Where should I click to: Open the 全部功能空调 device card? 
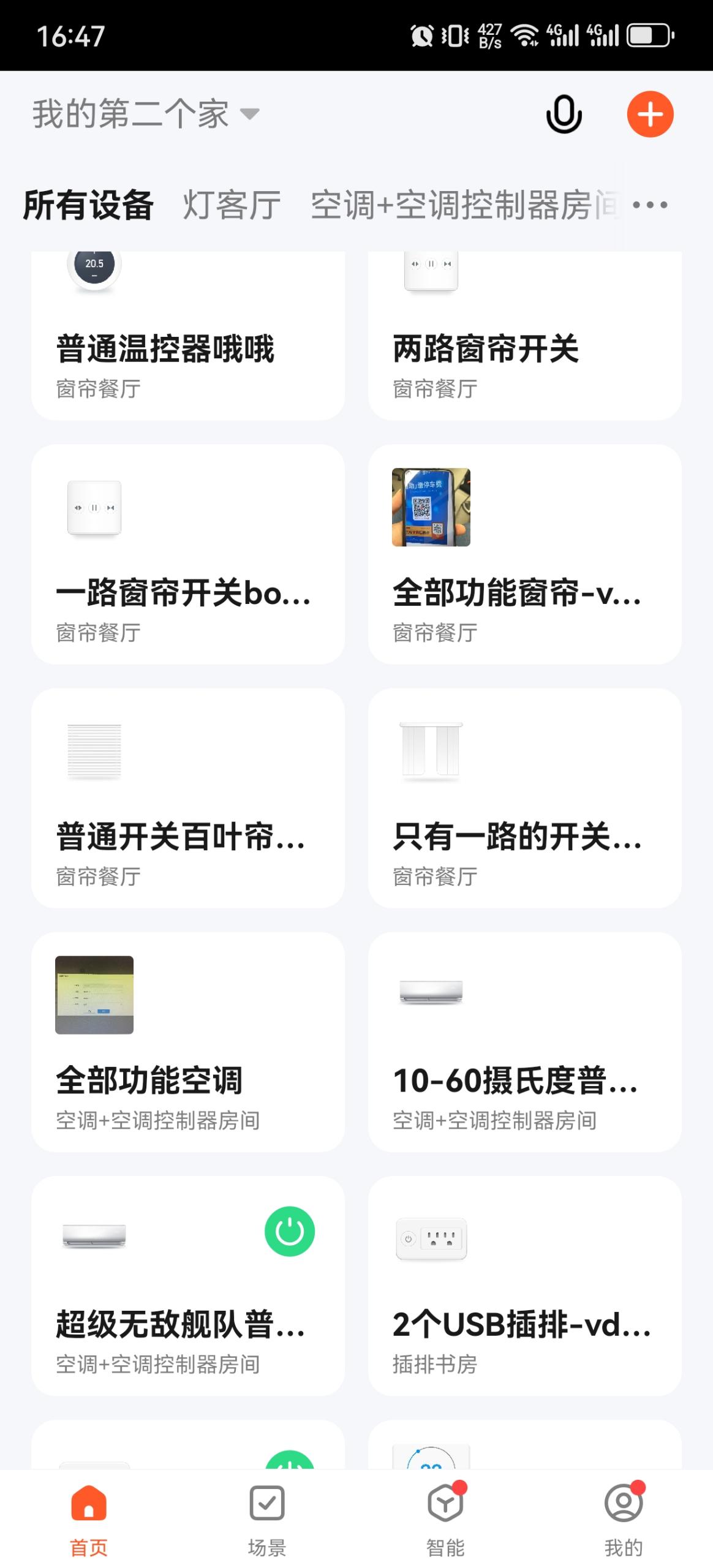click(187, 1041)
